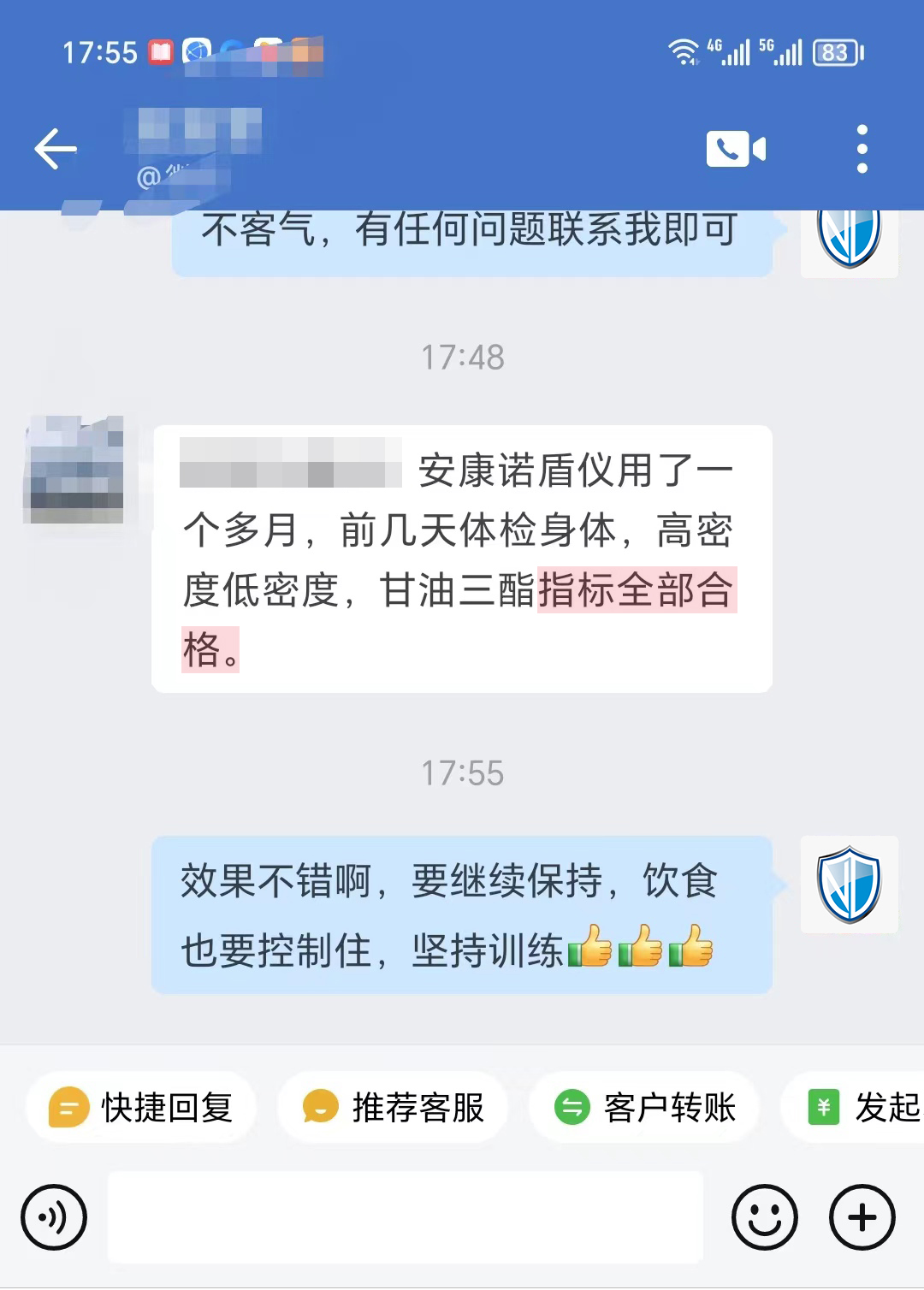The height and width of the screenshot is (1290, 924).
Task: Tap the ¥ icon next to 发起
Action: click(823, 1107)
